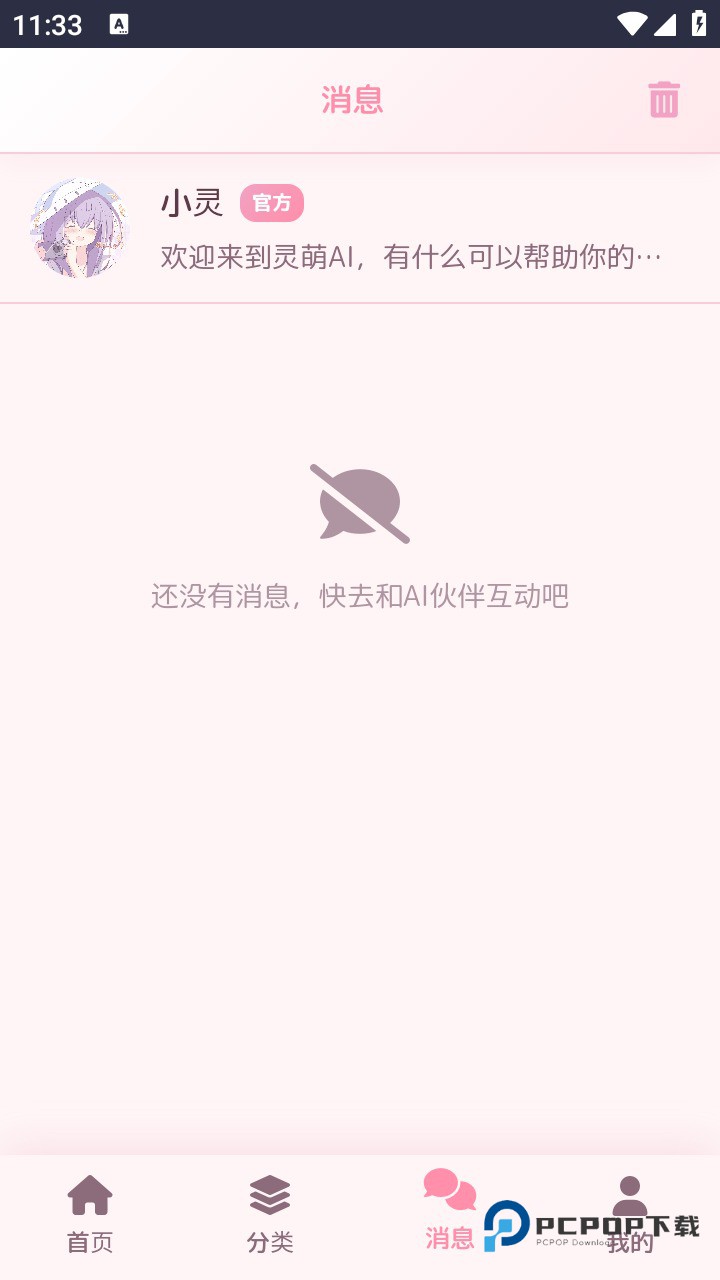Screen dimensions: 720x1280
Task: Switch to the 首页 tab
Action: [90, 1215]
